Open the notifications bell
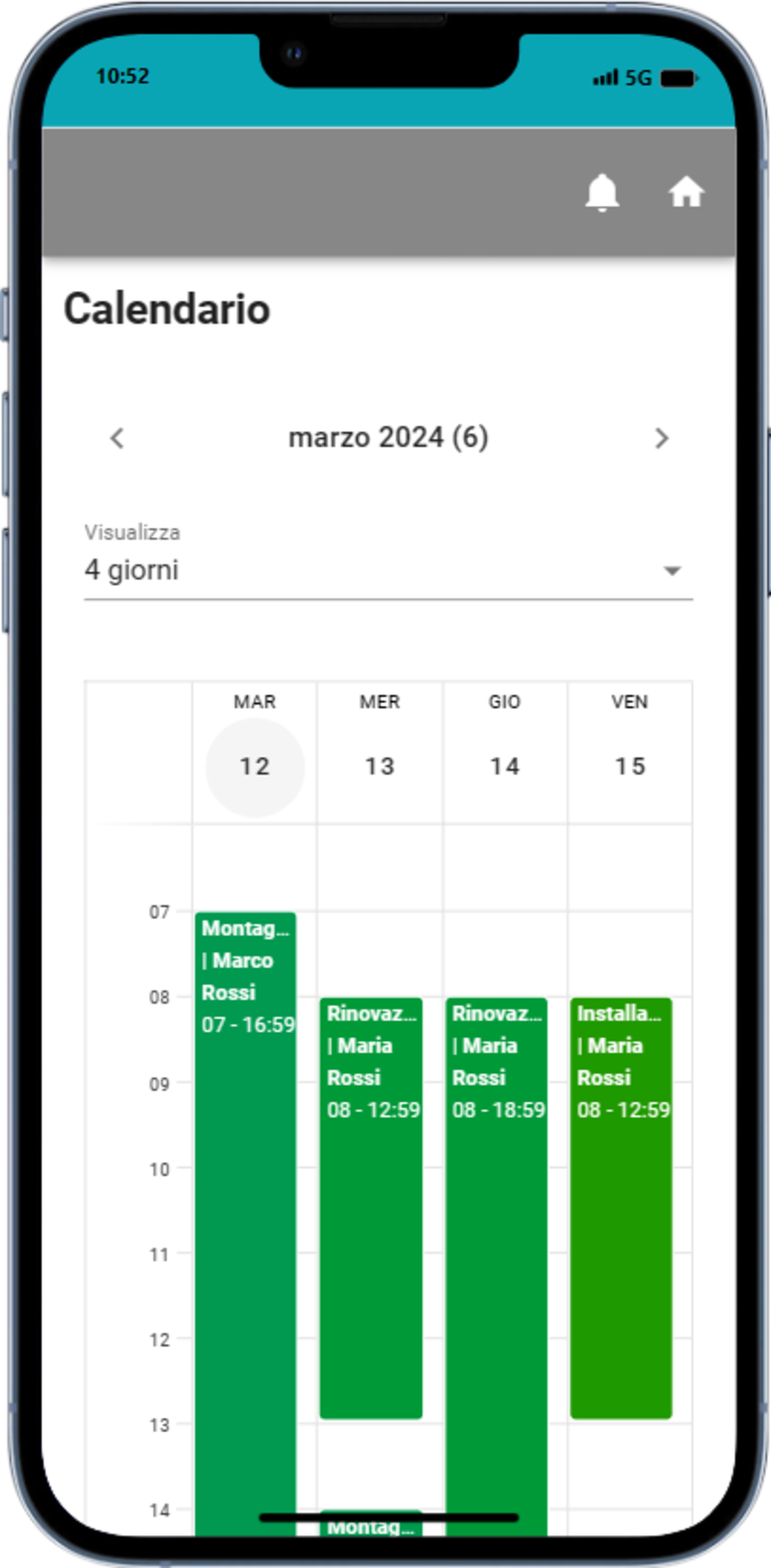771x1568 pixels. click(602, 193)
